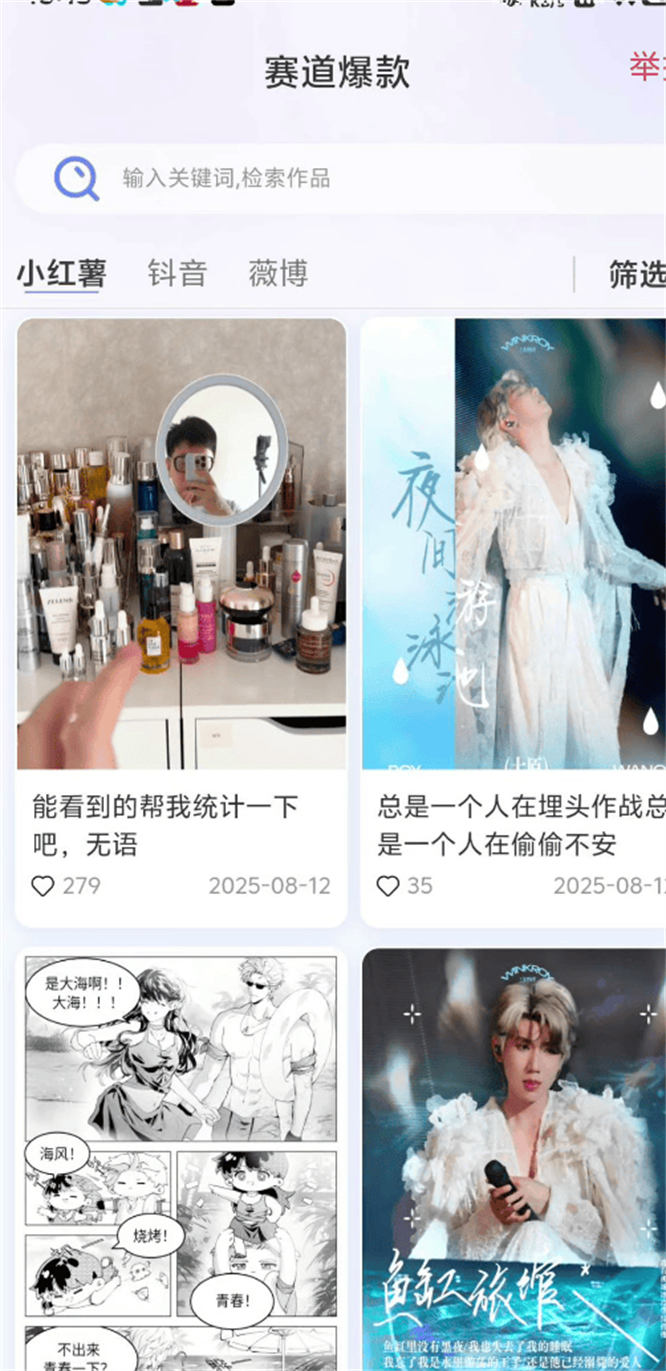Switch to the 薇博 tab
Screen dimensions: 666x1371
[278, 273]
